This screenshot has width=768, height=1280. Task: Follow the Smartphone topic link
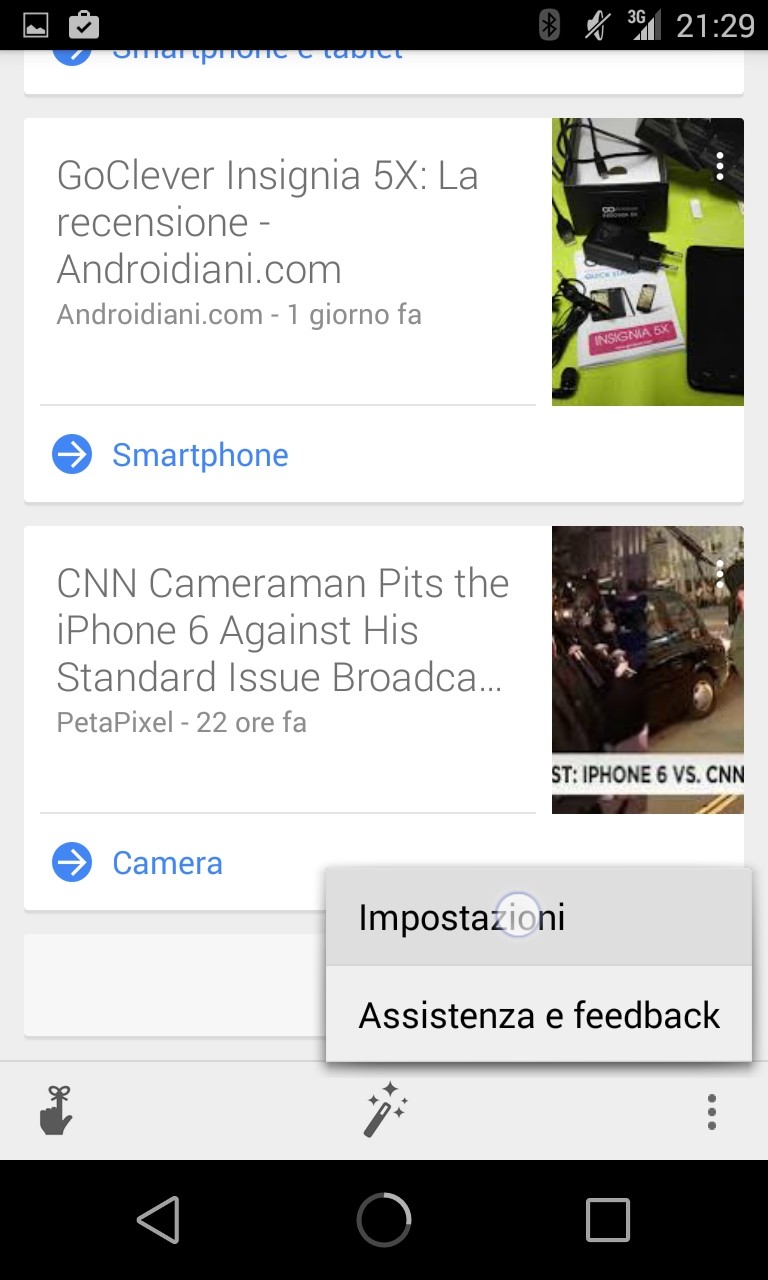pos(200,455)
